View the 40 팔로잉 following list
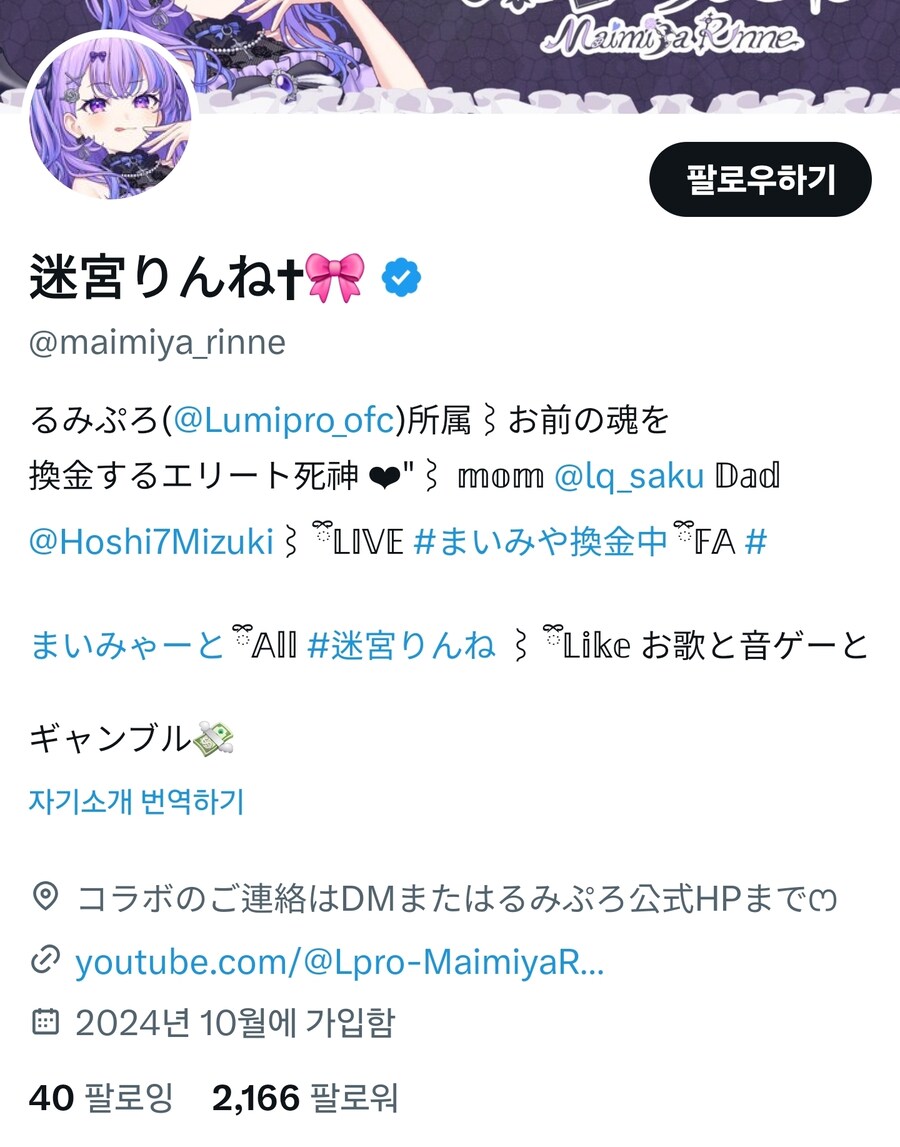The width and height of the screenshot is (900, 1147). (100, 1098)
